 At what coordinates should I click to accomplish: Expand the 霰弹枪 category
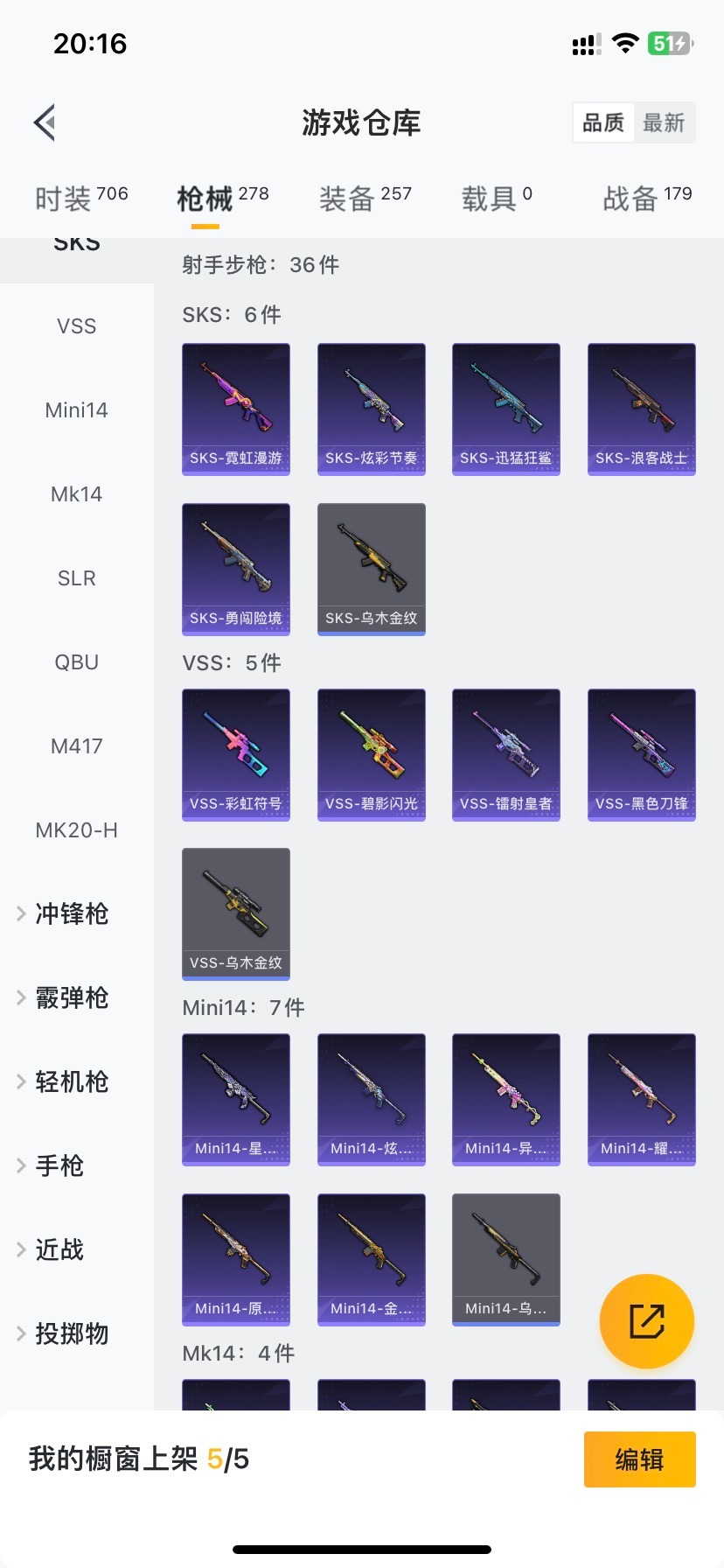[72, 998]
